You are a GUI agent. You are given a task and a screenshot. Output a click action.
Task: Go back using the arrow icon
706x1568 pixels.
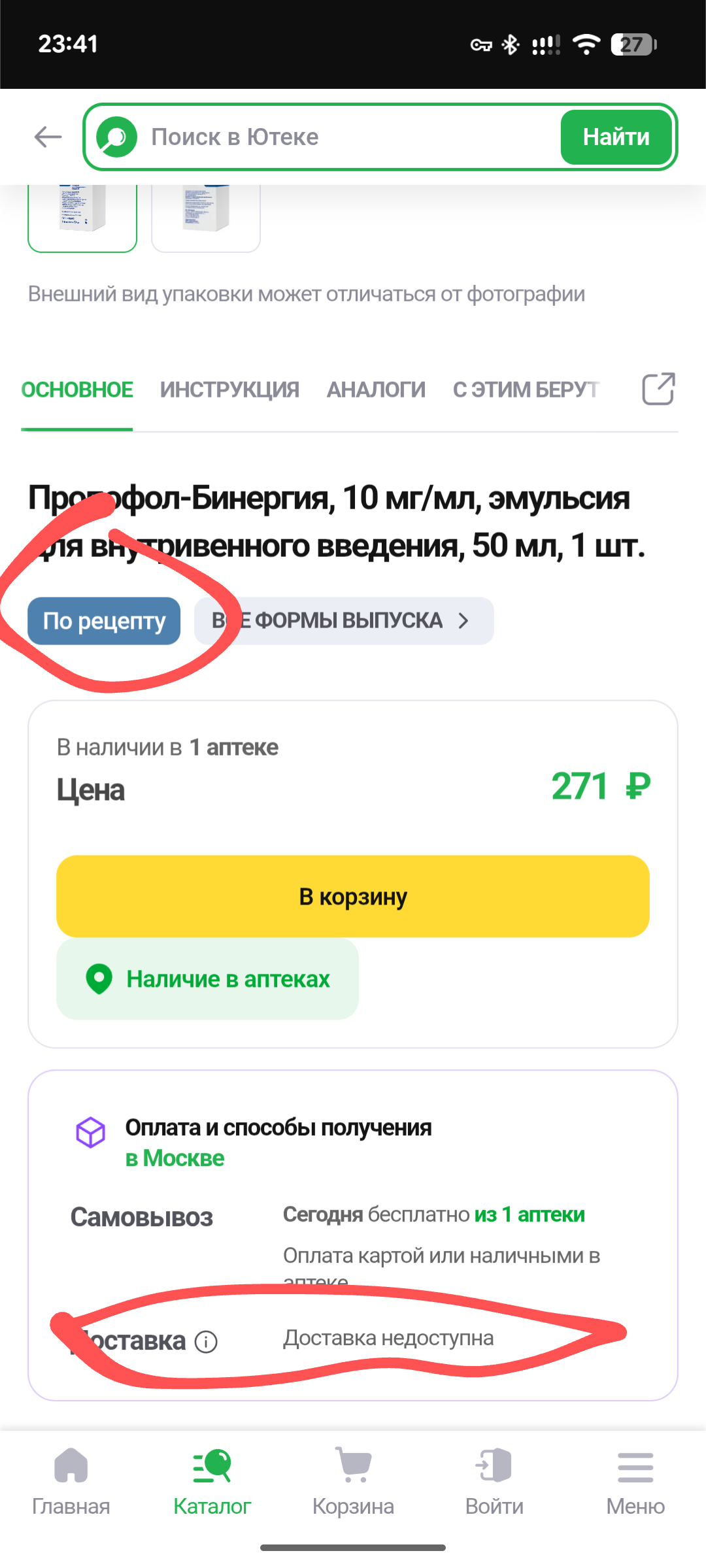pos(48,137)
